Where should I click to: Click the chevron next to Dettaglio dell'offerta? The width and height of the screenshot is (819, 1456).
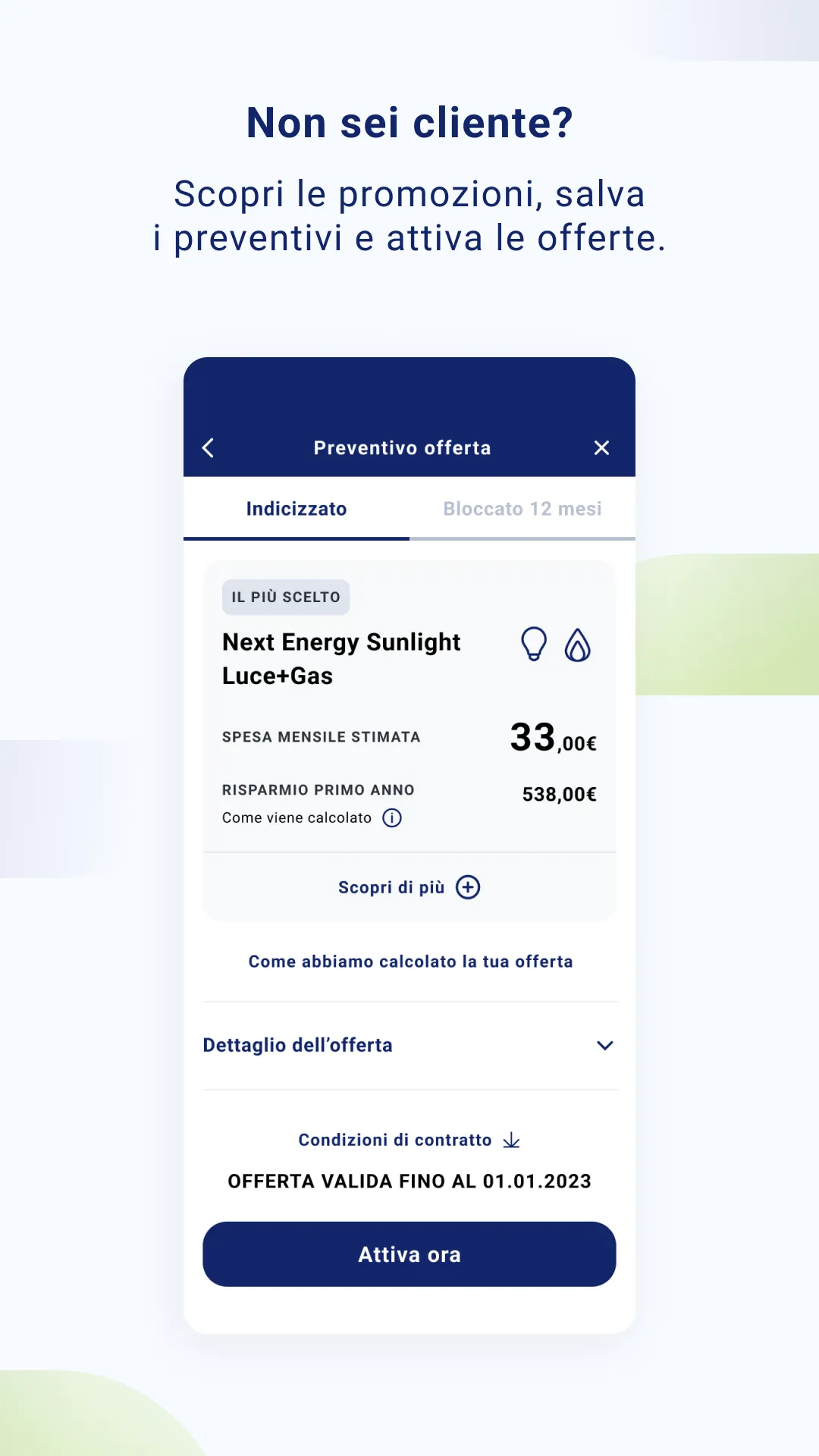coord(606,1045)
